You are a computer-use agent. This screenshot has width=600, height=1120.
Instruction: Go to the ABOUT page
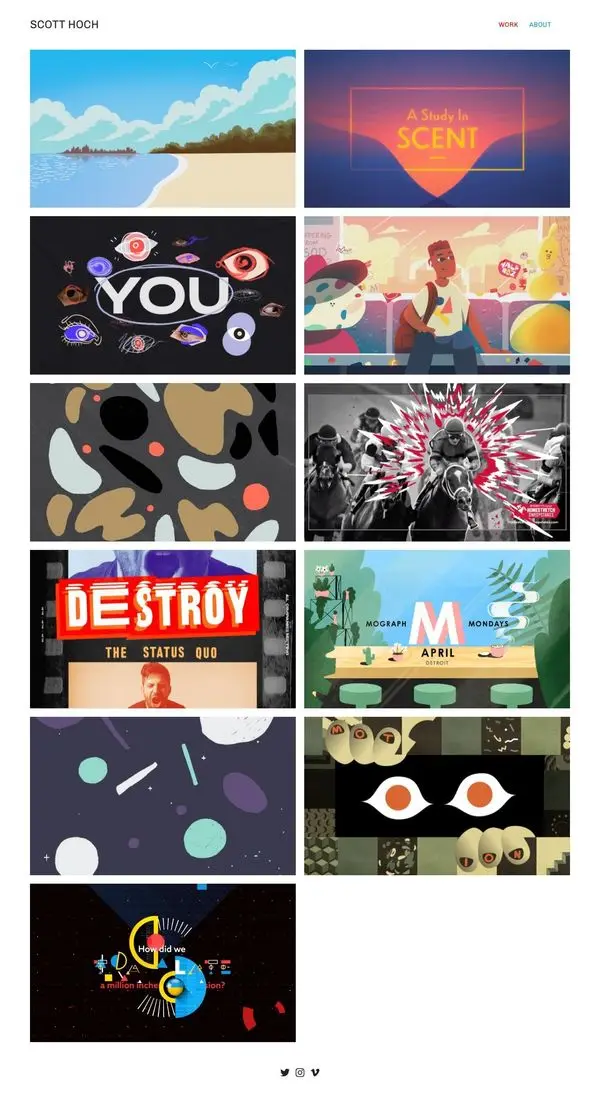pos(540,24)
